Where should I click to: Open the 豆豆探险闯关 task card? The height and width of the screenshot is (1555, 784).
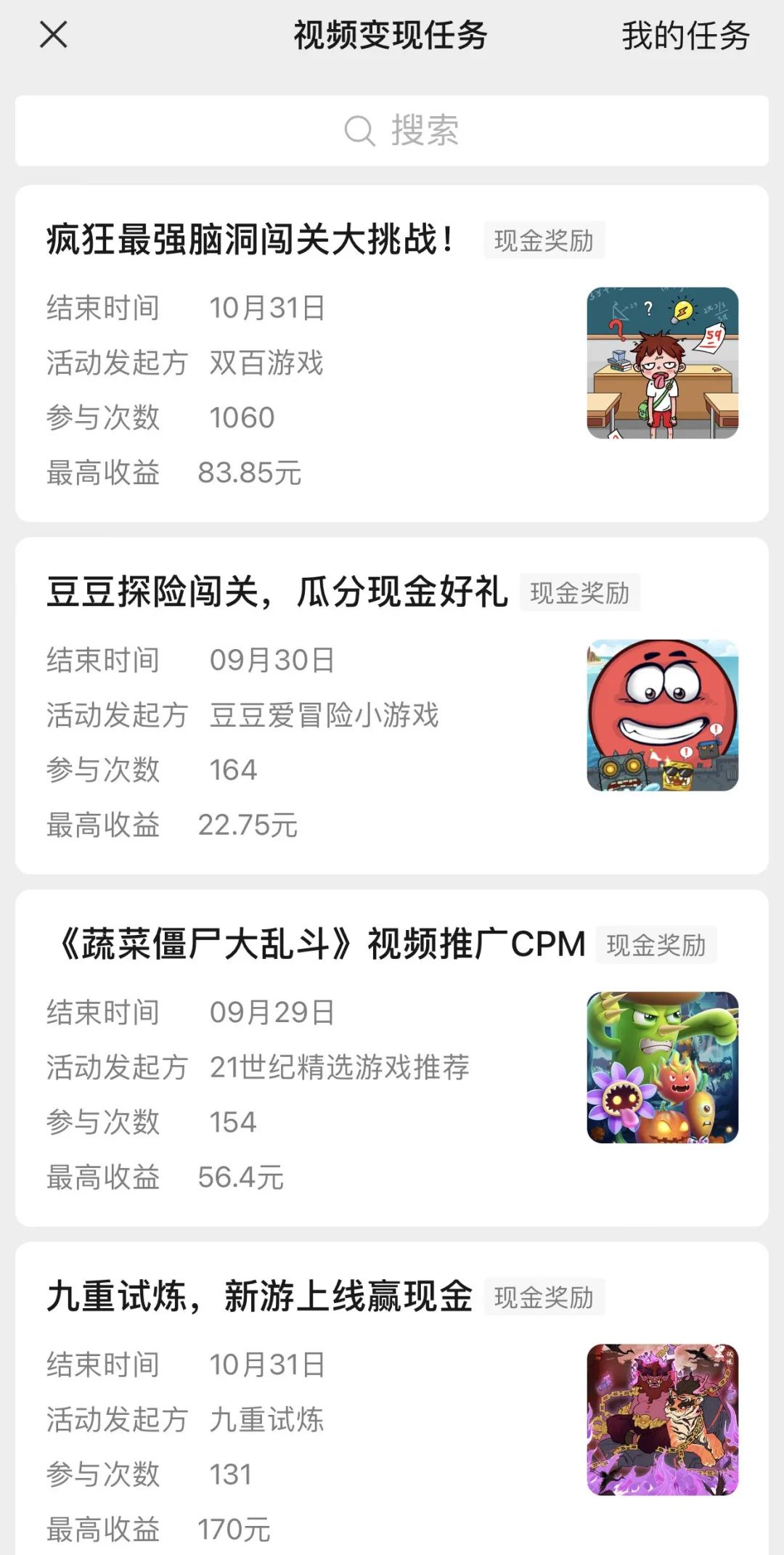click(277, 592)
